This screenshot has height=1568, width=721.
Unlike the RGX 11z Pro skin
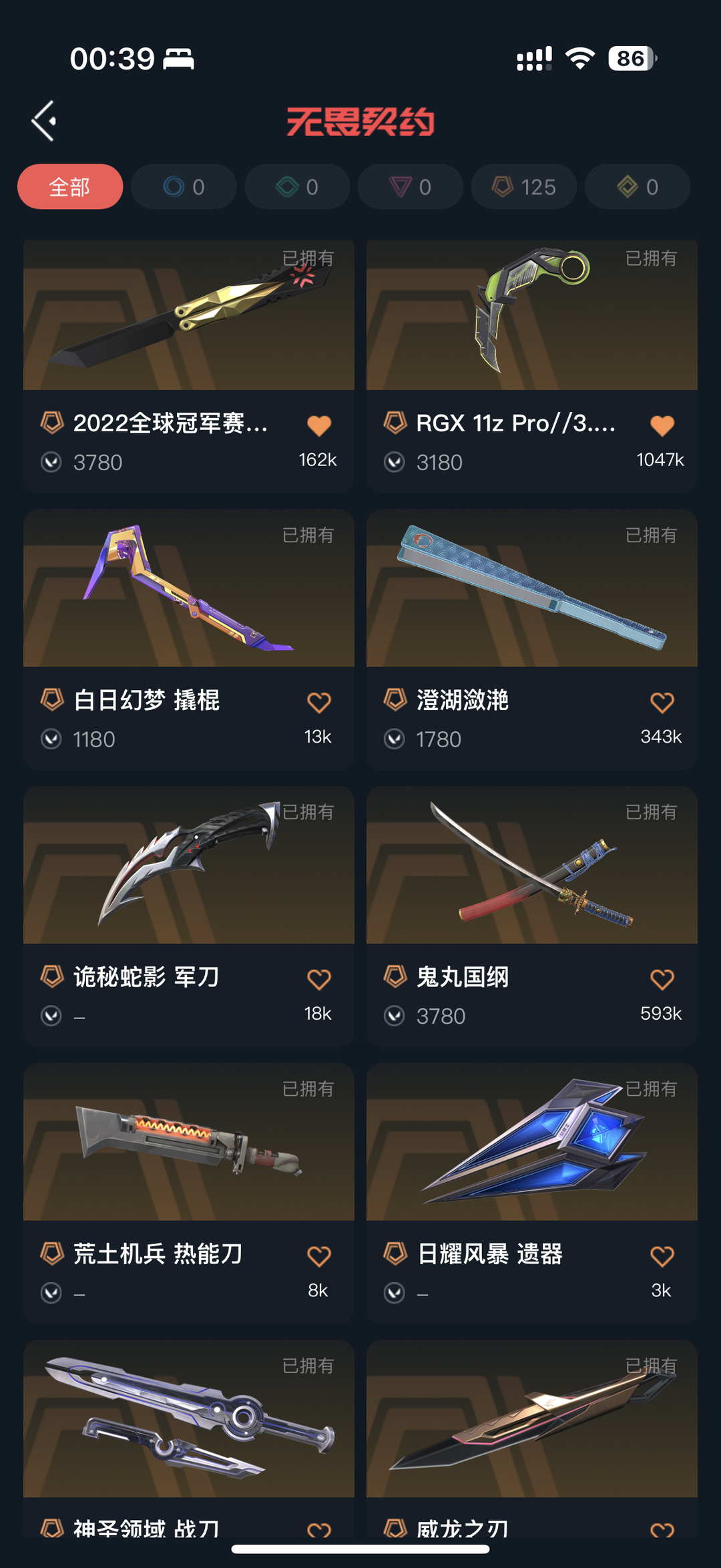pos(662,425)
